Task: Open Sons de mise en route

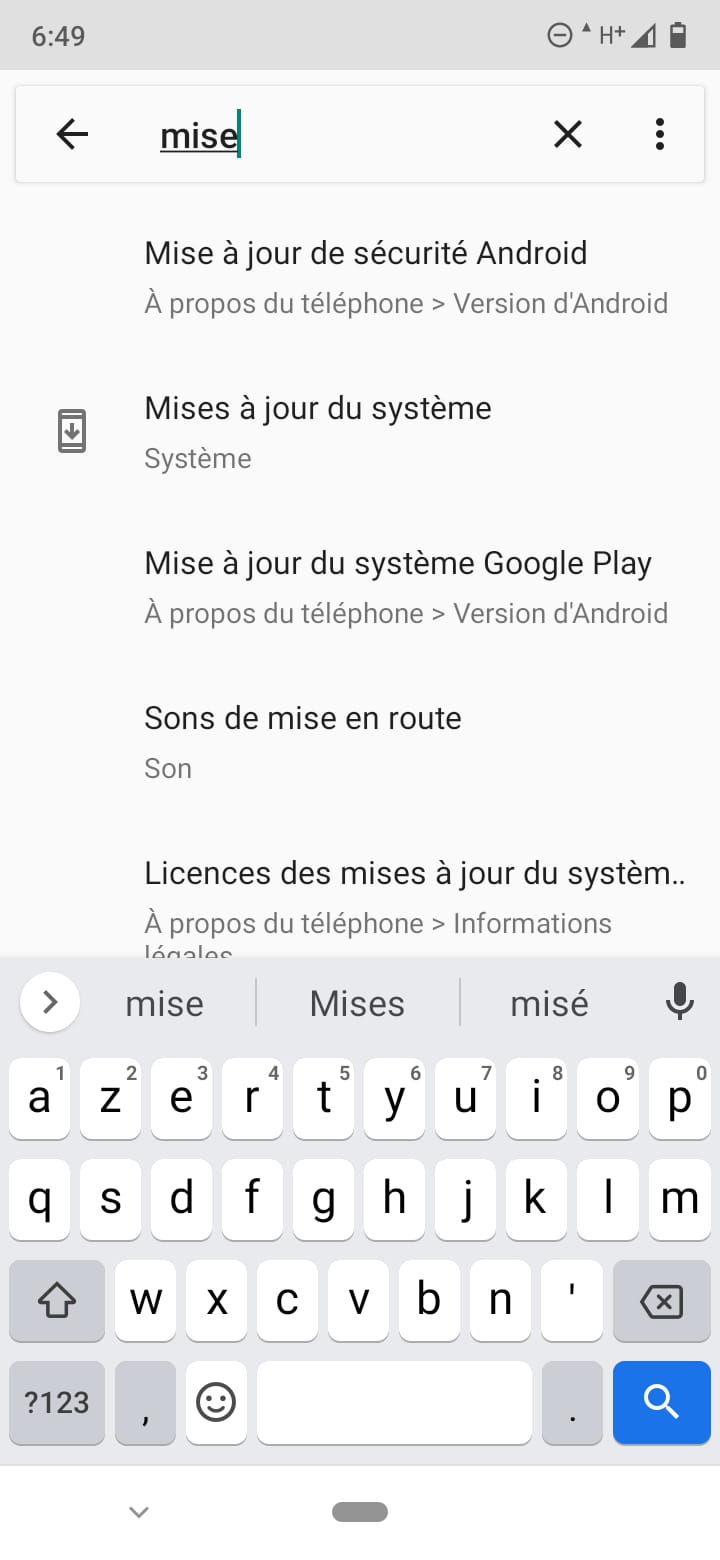Action: (360, 743)
